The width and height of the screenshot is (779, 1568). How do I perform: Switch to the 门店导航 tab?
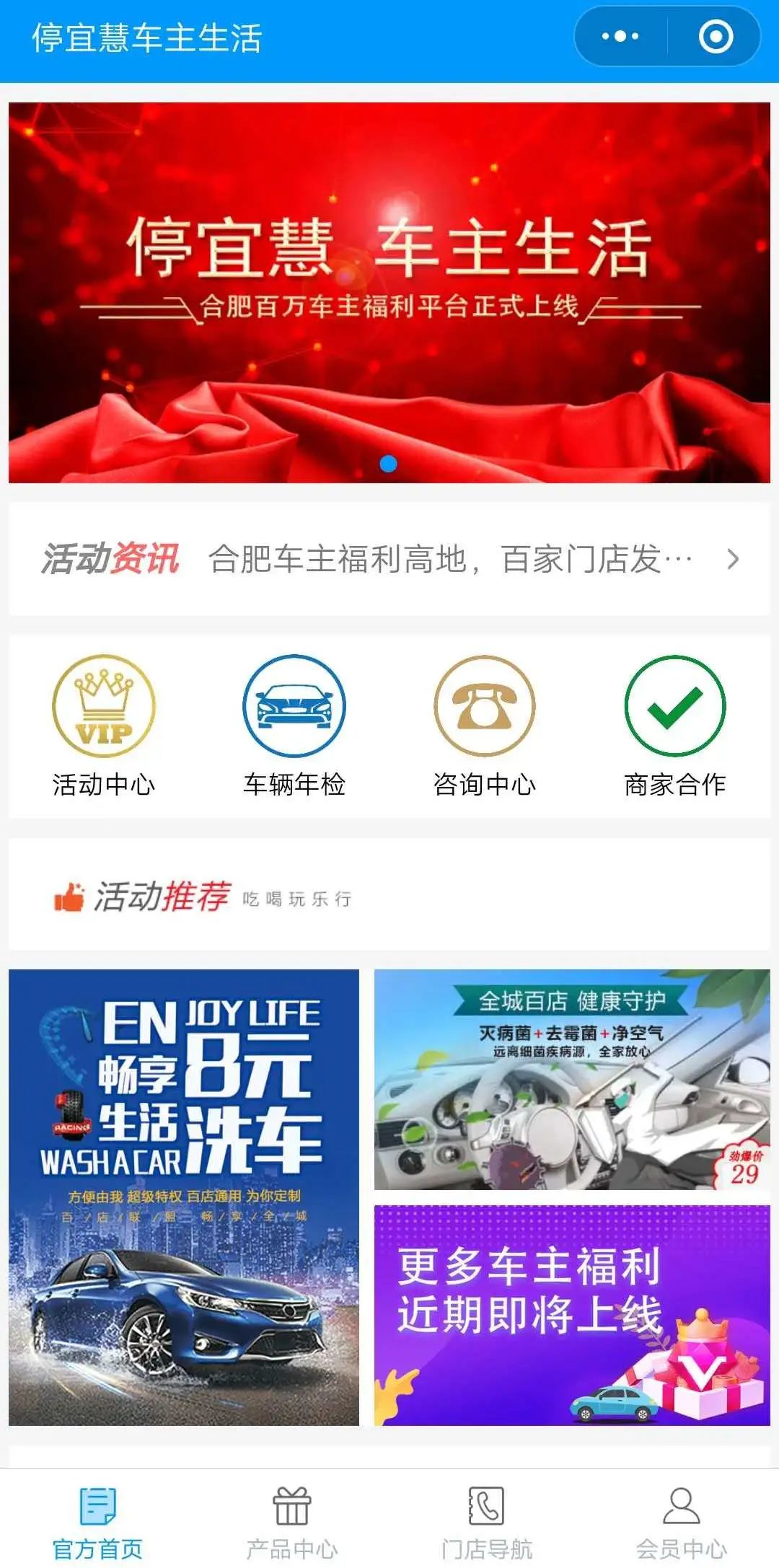pyautogui.click(x=487, y=1522)
